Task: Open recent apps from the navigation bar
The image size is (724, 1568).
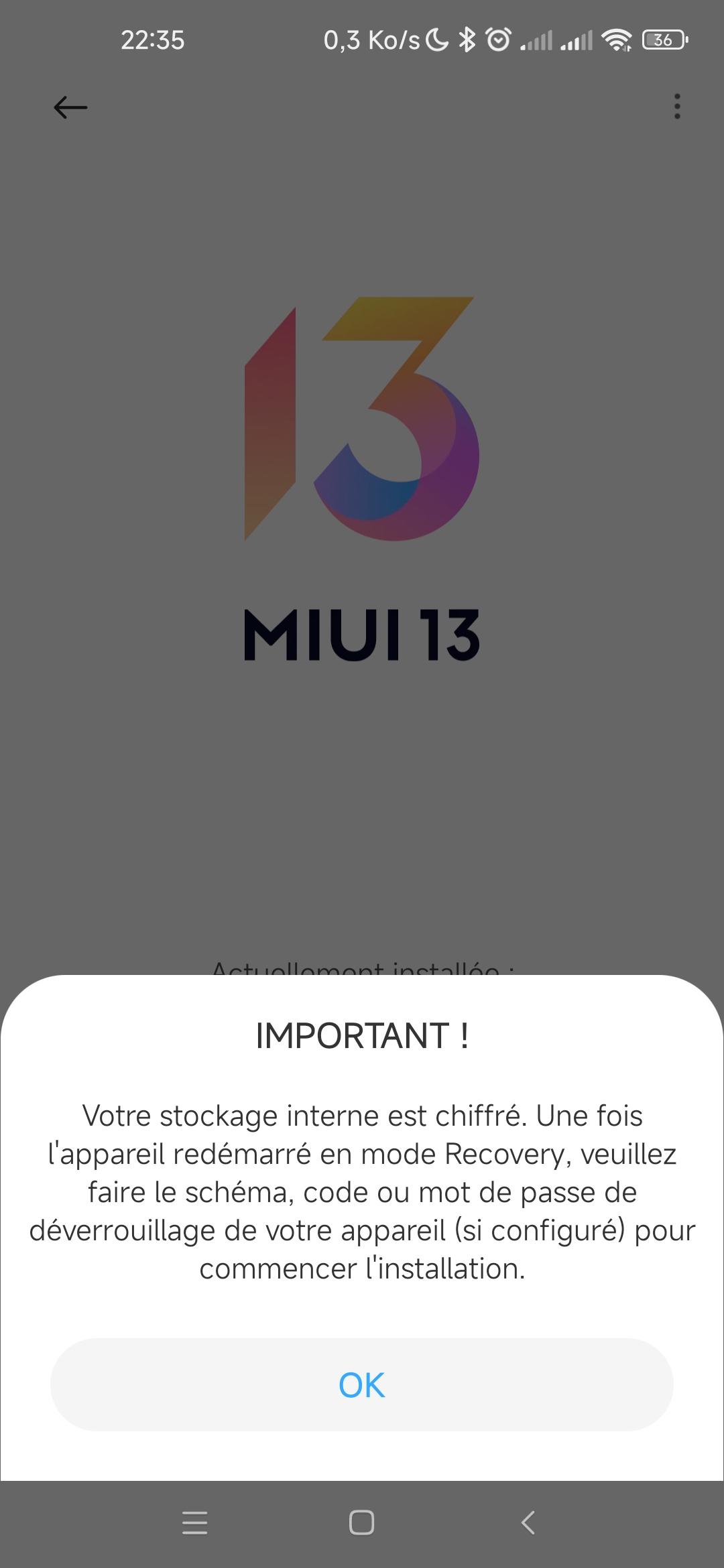Action: click(x=194, y=1522)
